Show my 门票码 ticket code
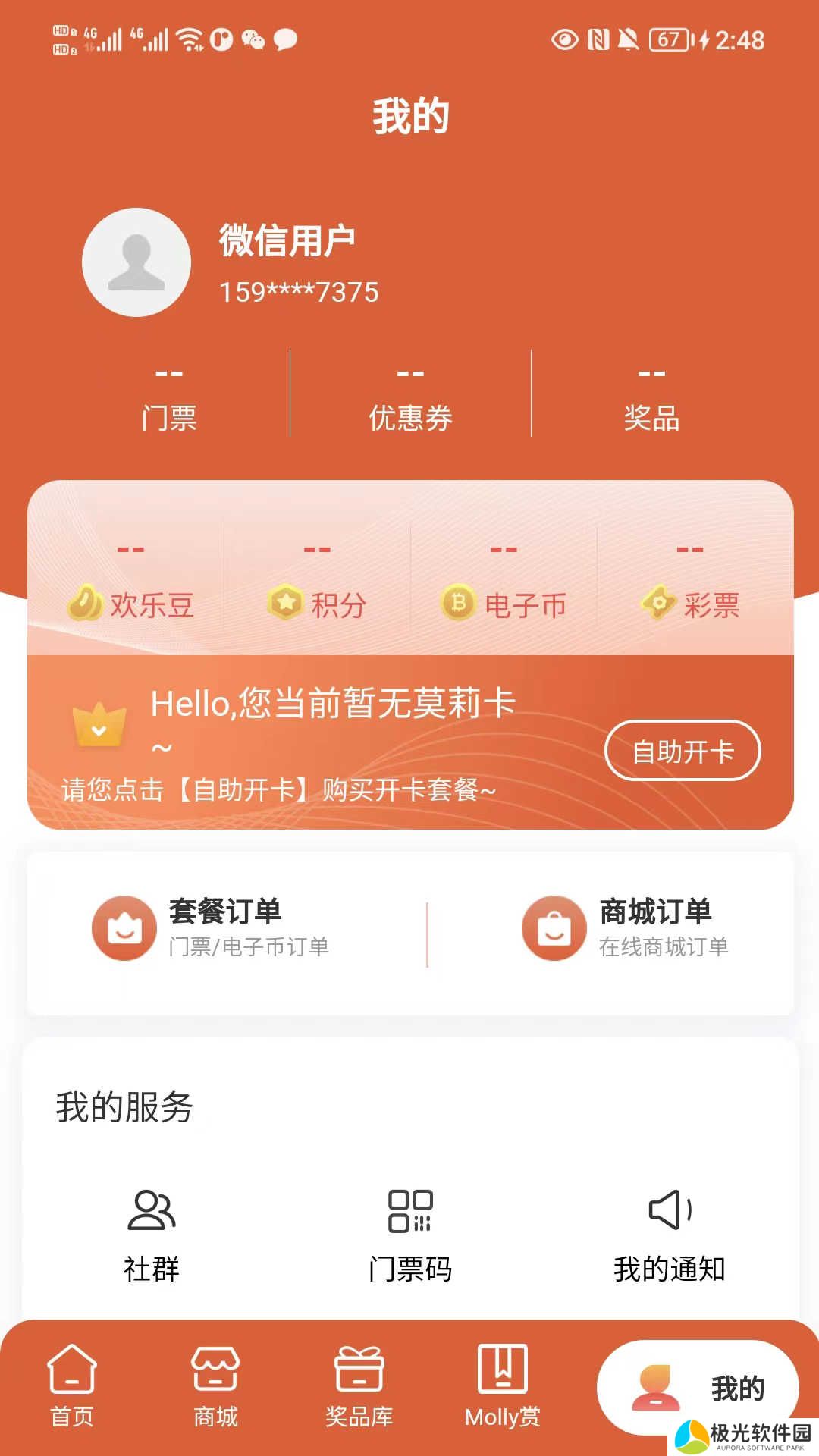The height and width of the screenshot is (1456, 819). [410, 1235]
